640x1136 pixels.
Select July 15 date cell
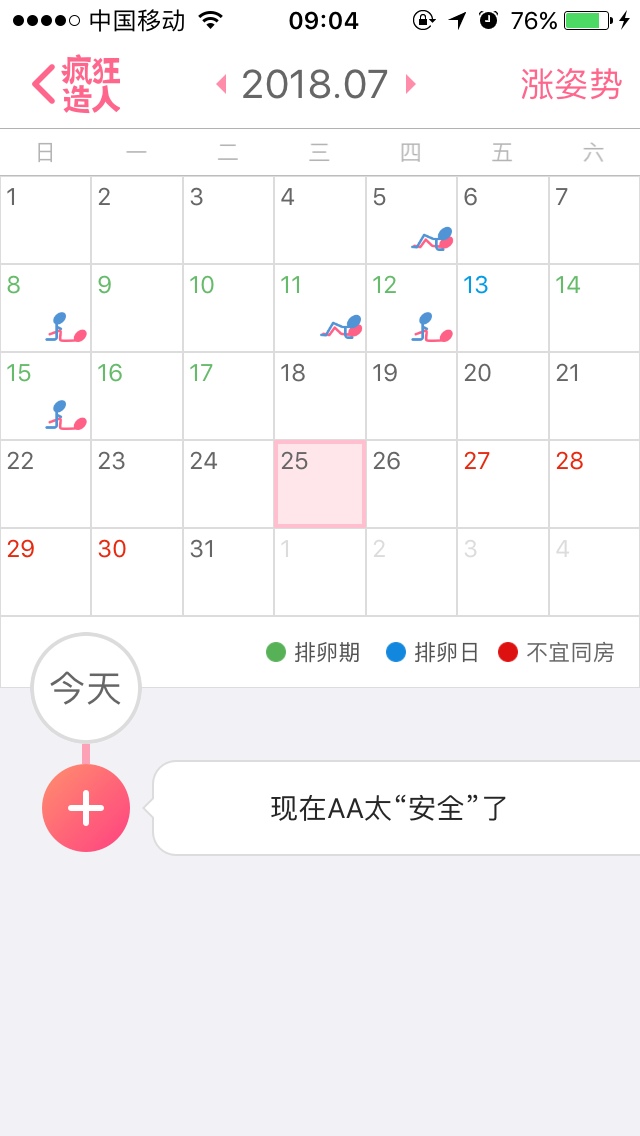(x=46, y=396)
